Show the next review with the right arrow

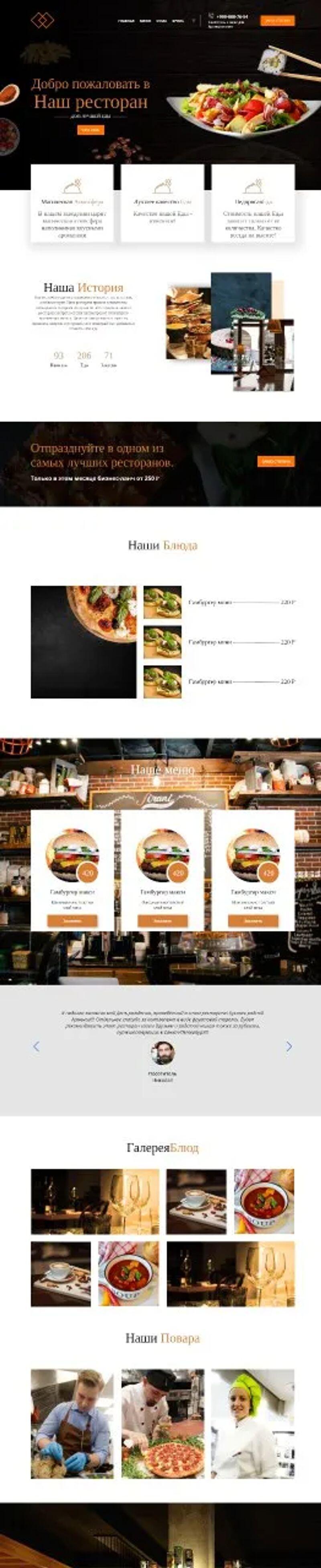289,1046
